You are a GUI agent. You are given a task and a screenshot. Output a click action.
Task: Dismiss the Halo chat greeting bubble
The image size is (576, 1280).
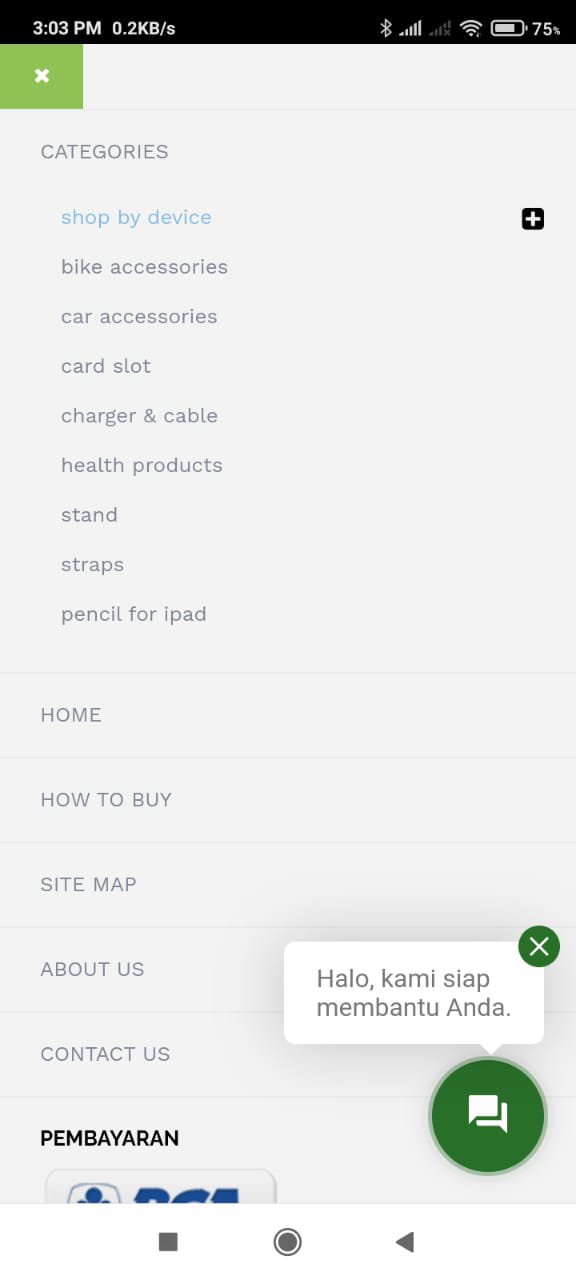click(x=539, y=946)
